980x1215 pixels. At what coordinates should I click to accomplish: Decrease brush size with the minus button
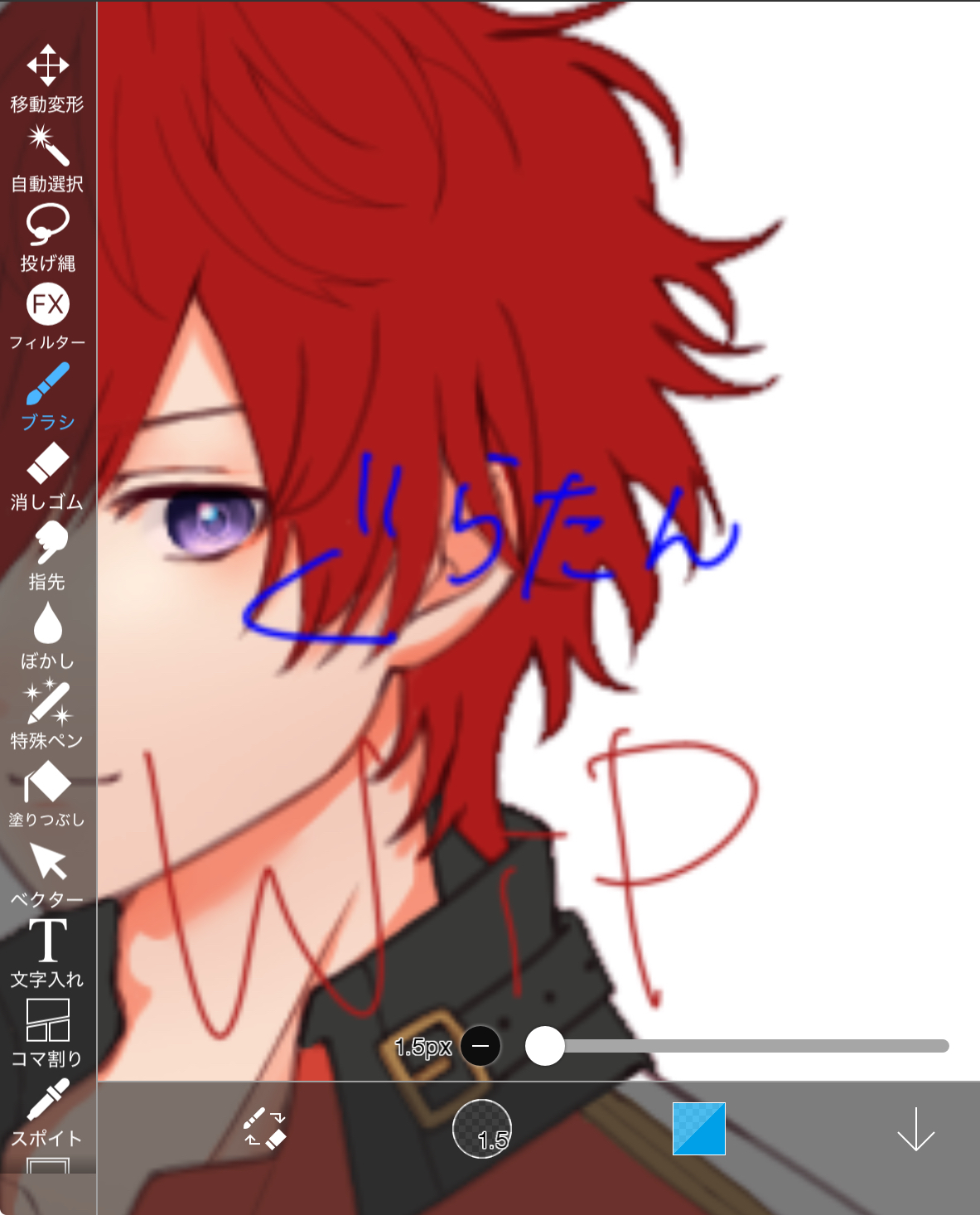(480, 1046)
